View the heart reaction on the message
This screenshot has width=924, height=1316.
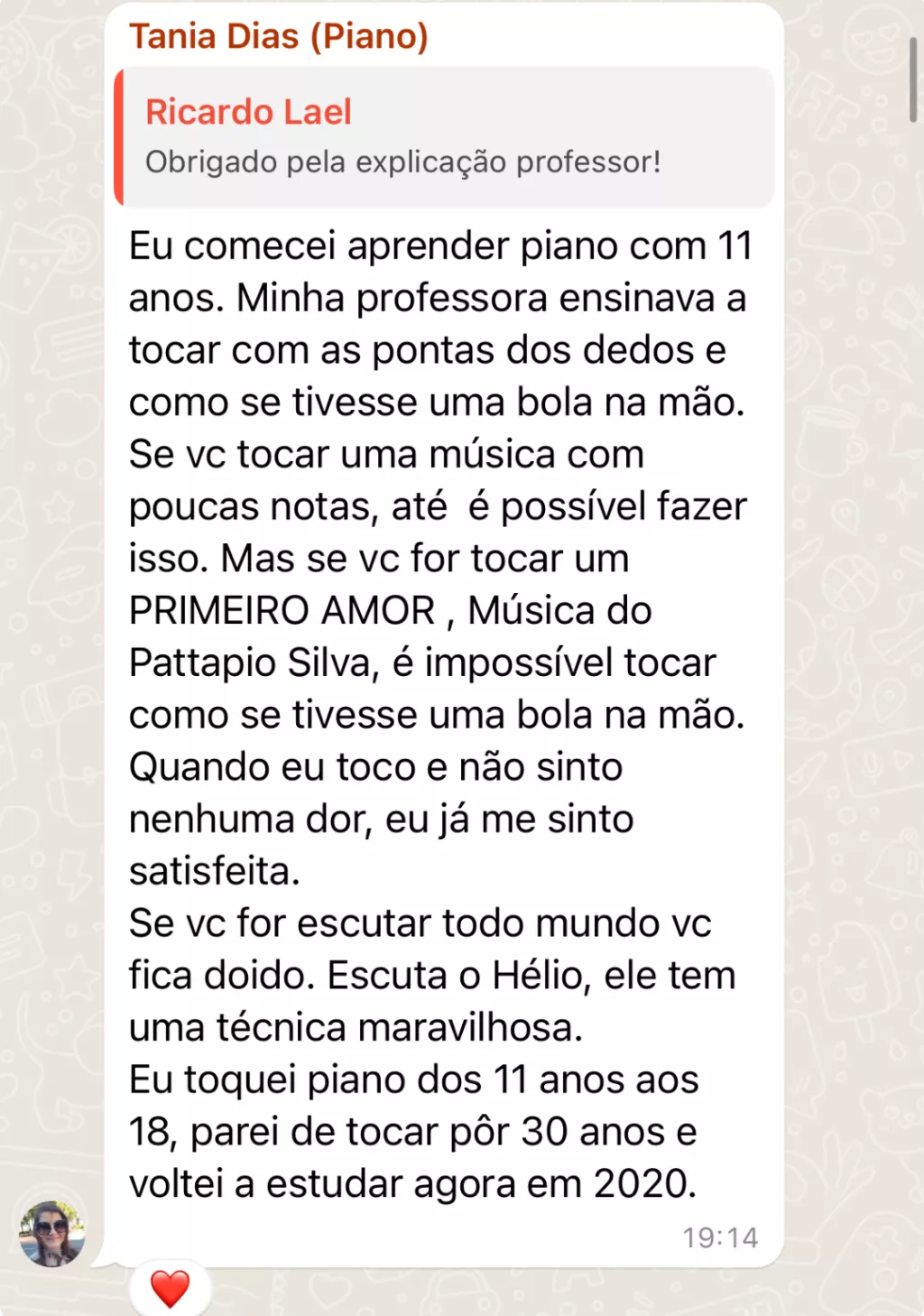click(170, 1288)
